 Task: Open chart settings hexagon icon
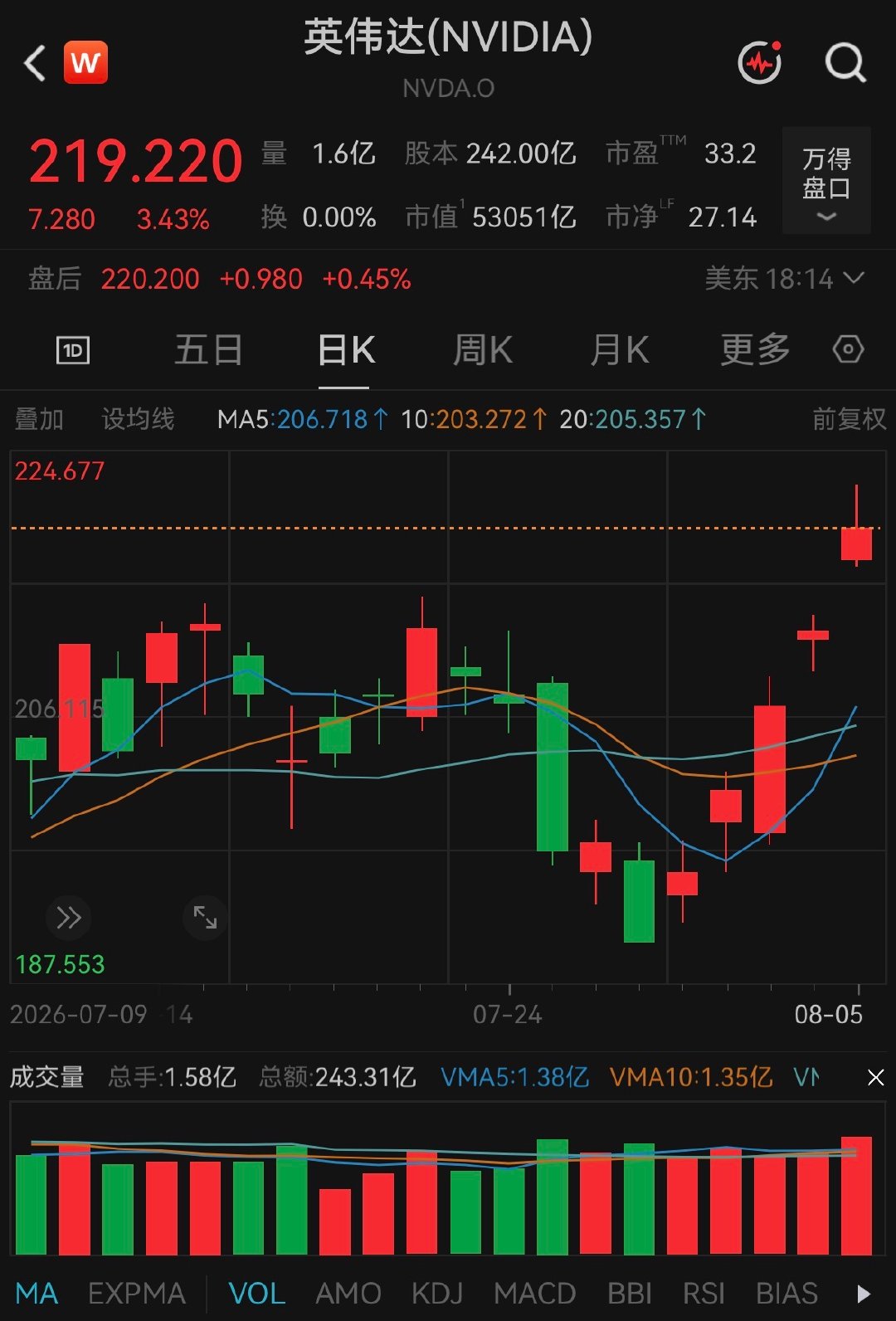click(848, 349)
